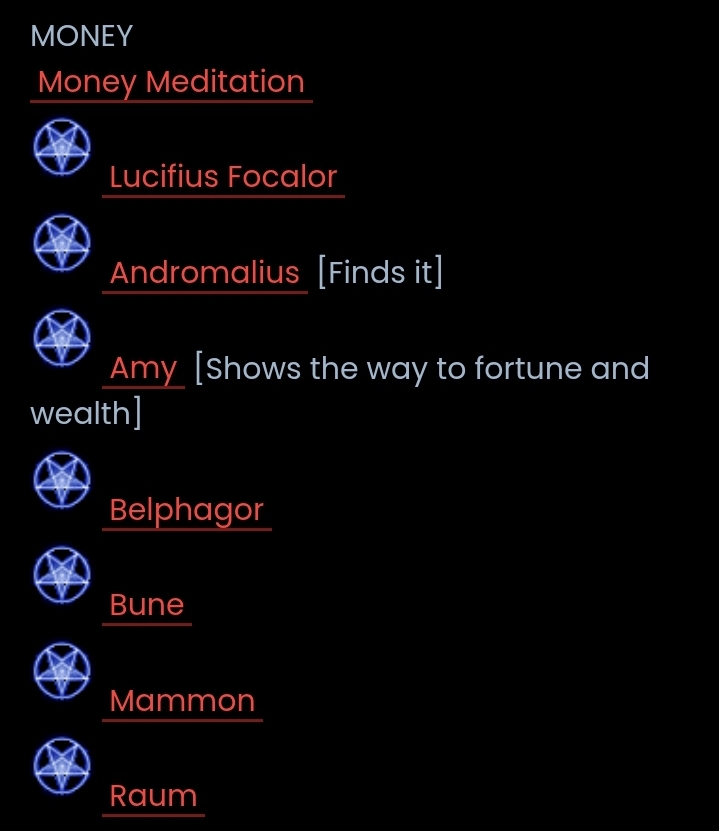
Task: Open the Money Meditation link
Action: click(171, 82)
